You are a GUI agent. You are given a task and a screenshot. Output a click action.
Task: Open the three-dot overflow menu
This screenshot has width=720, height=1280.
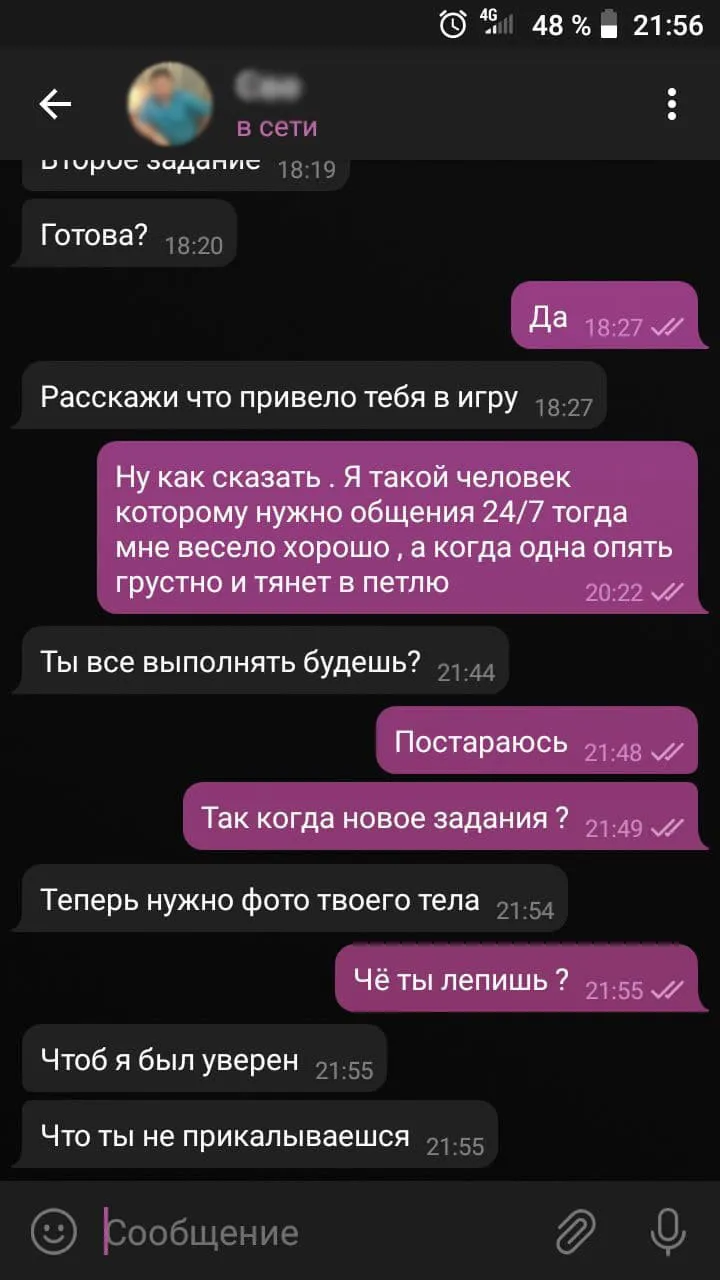[672, 104]
